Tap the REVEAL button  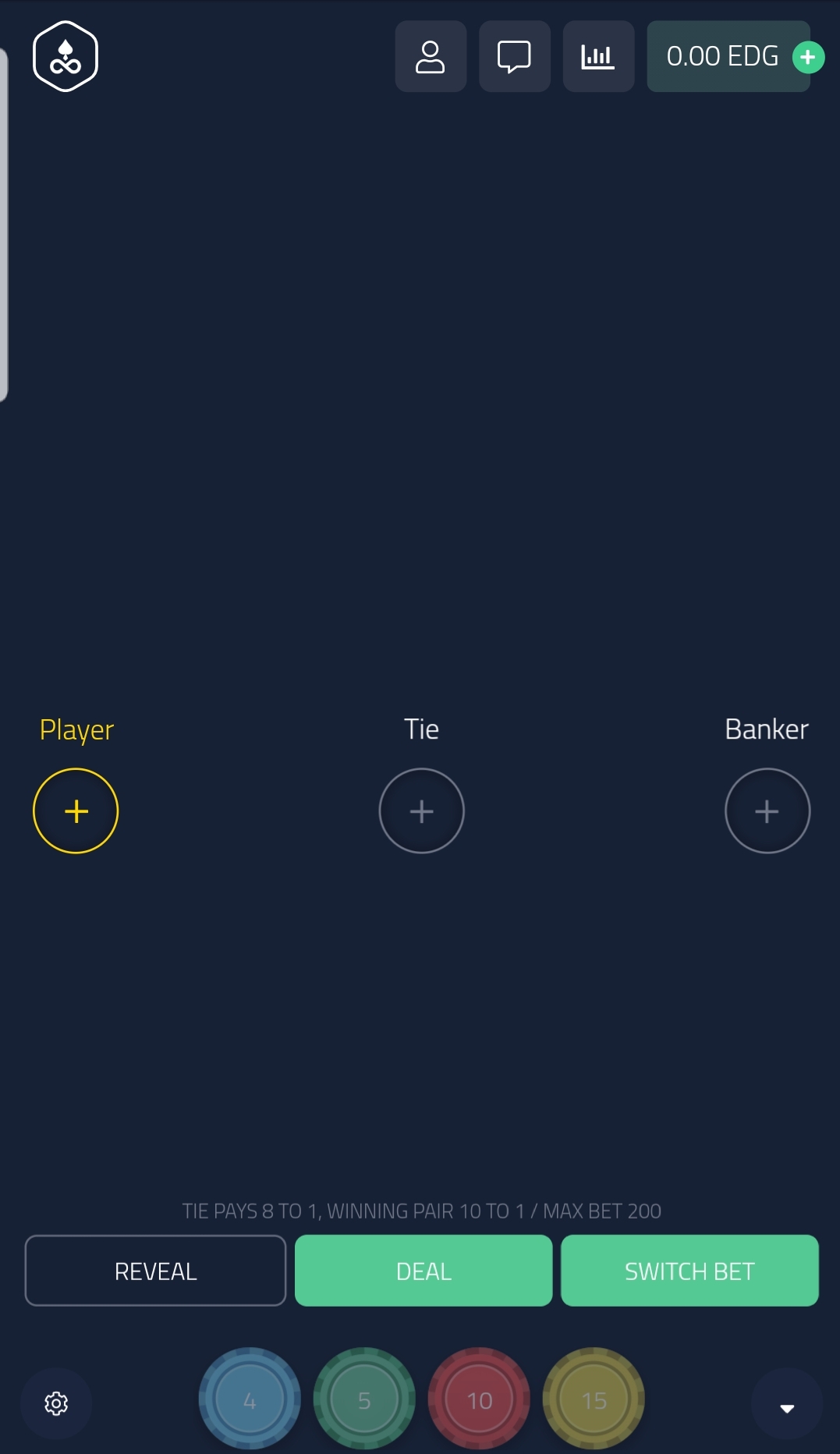[x=155, y=1271]
